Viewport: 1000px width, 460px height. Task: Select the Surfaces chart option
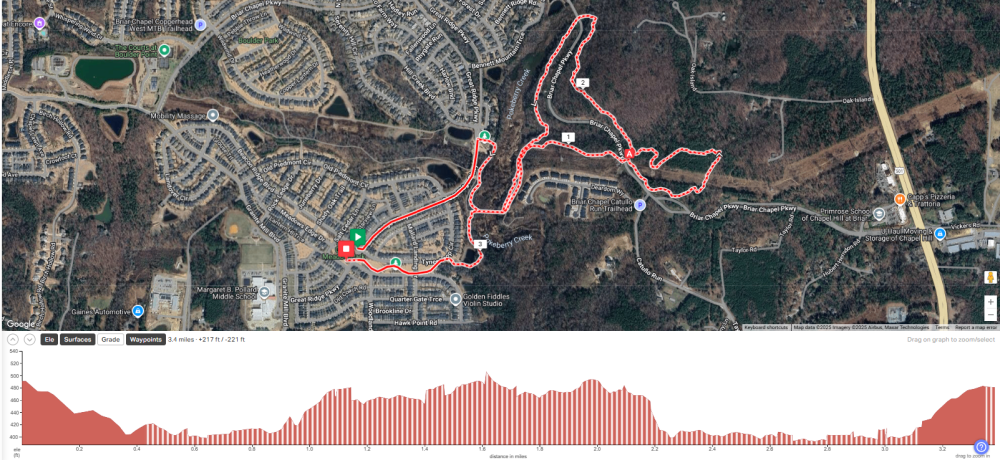click(78, 339)
